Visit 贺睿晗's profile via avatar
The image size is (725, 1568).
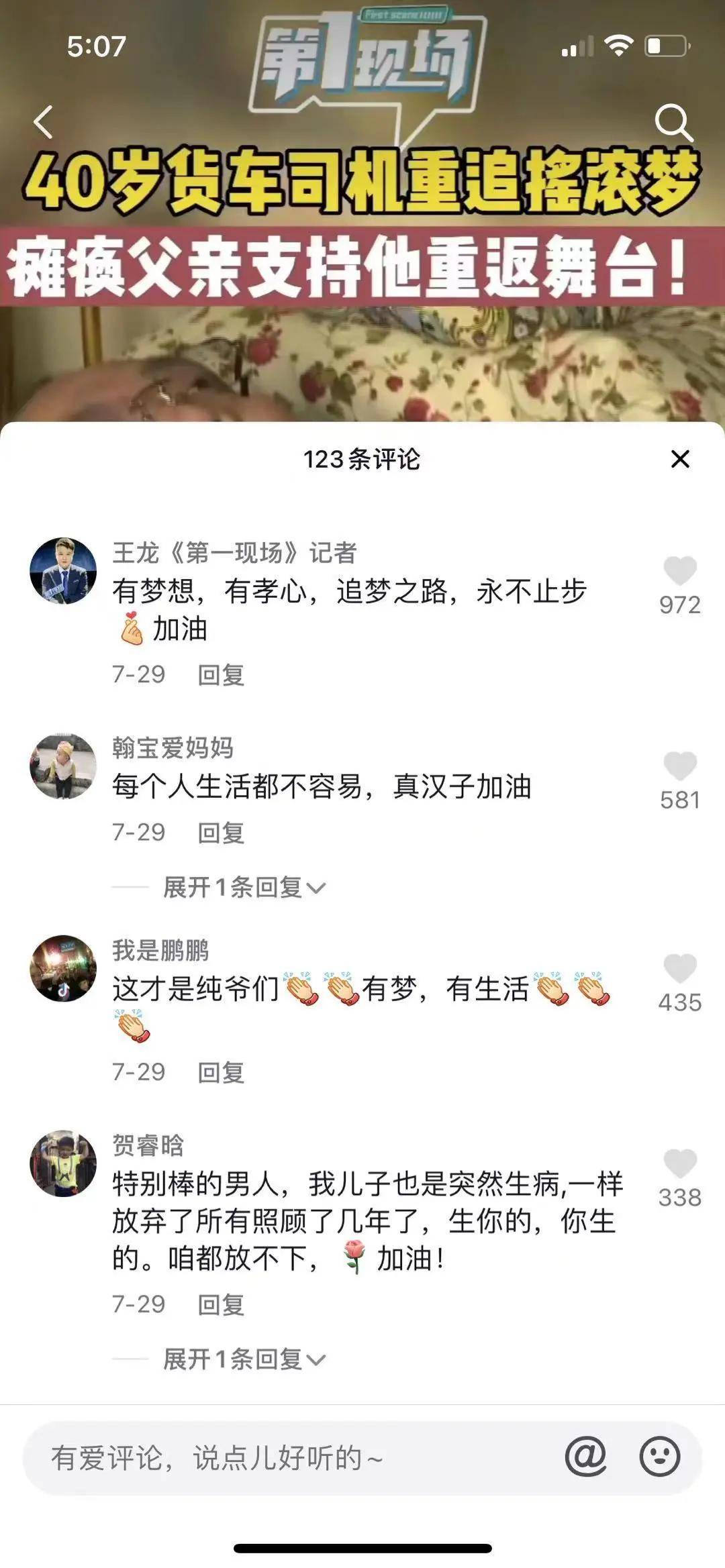pyautogui.click(x=63, y=1163)
